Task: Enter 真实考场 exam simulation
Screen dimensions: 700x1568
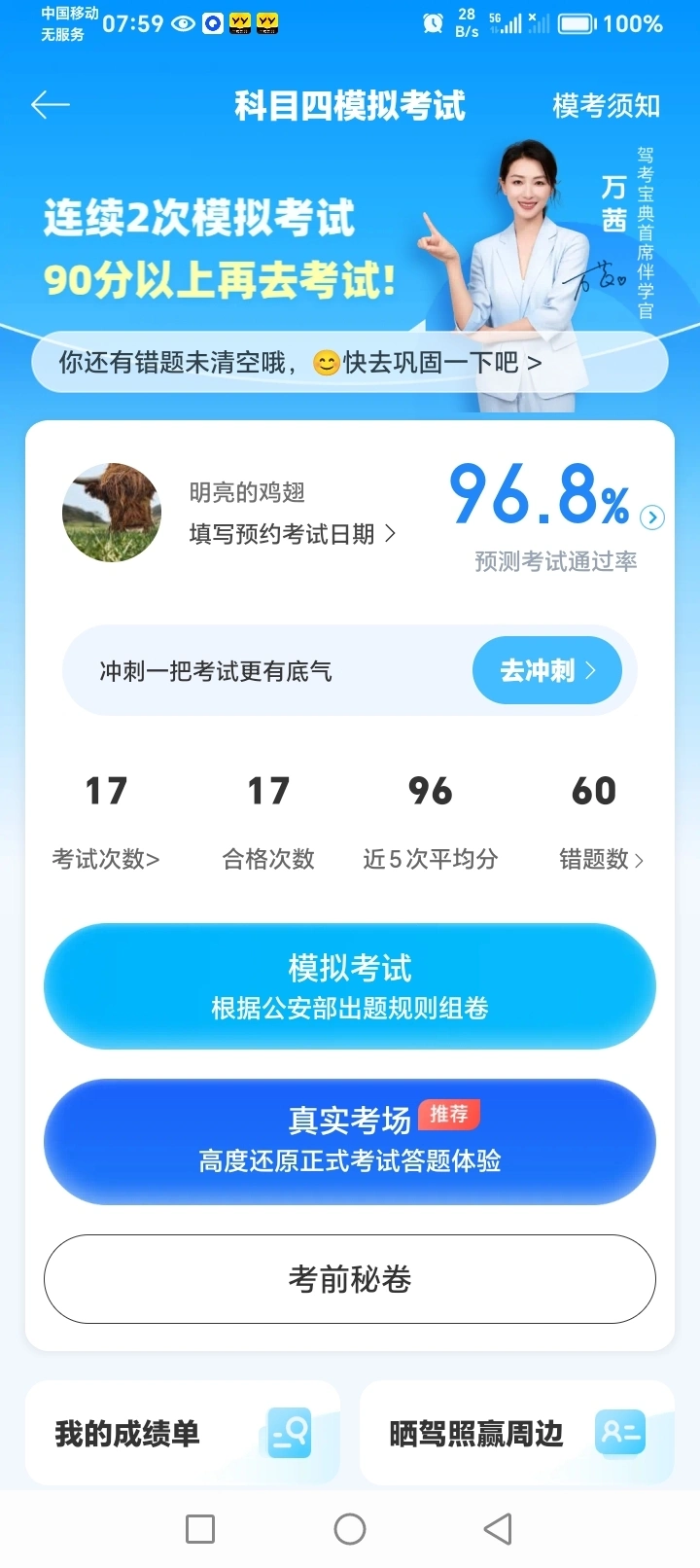Action: coord(350,1140)
